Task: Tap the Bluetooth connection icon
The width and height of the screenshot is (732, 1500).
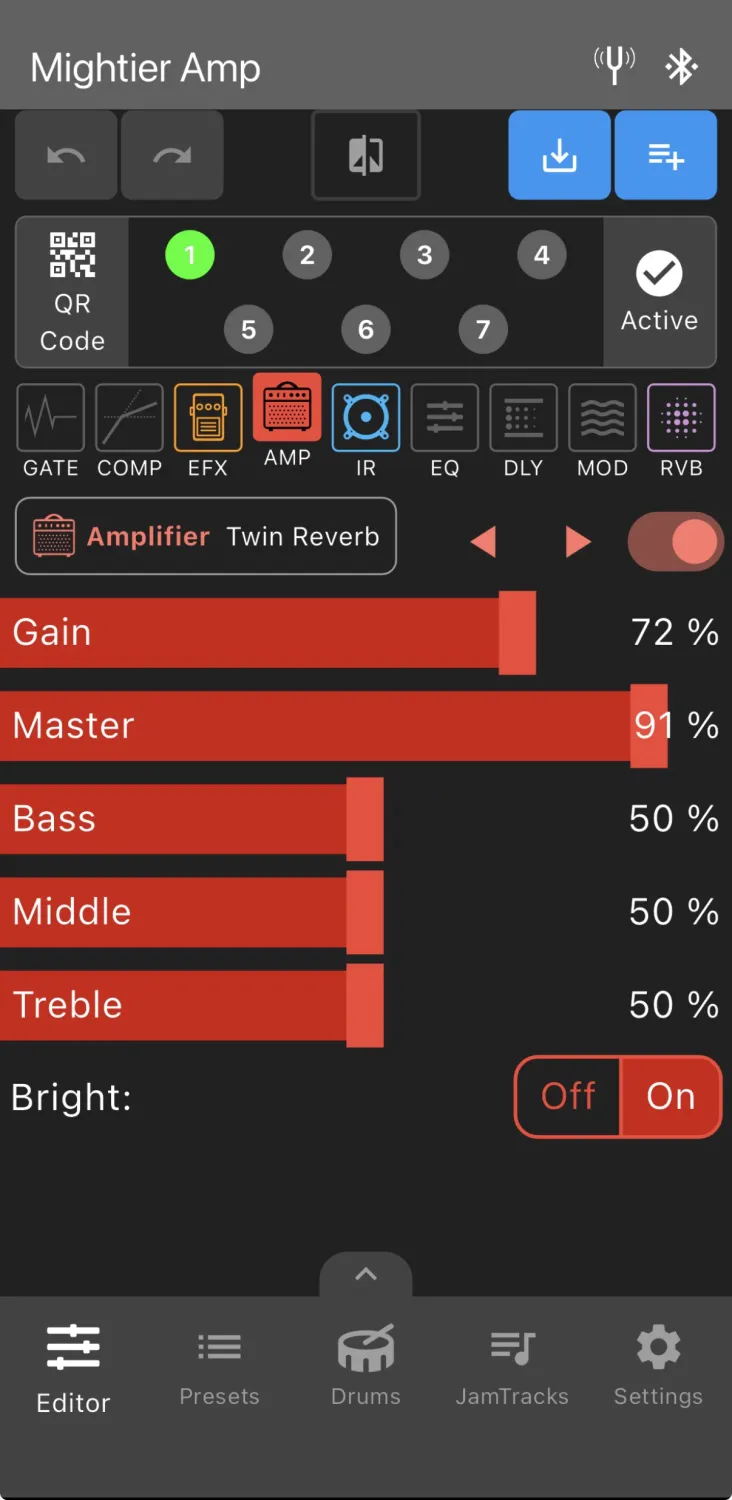Action: coord(682,67)
